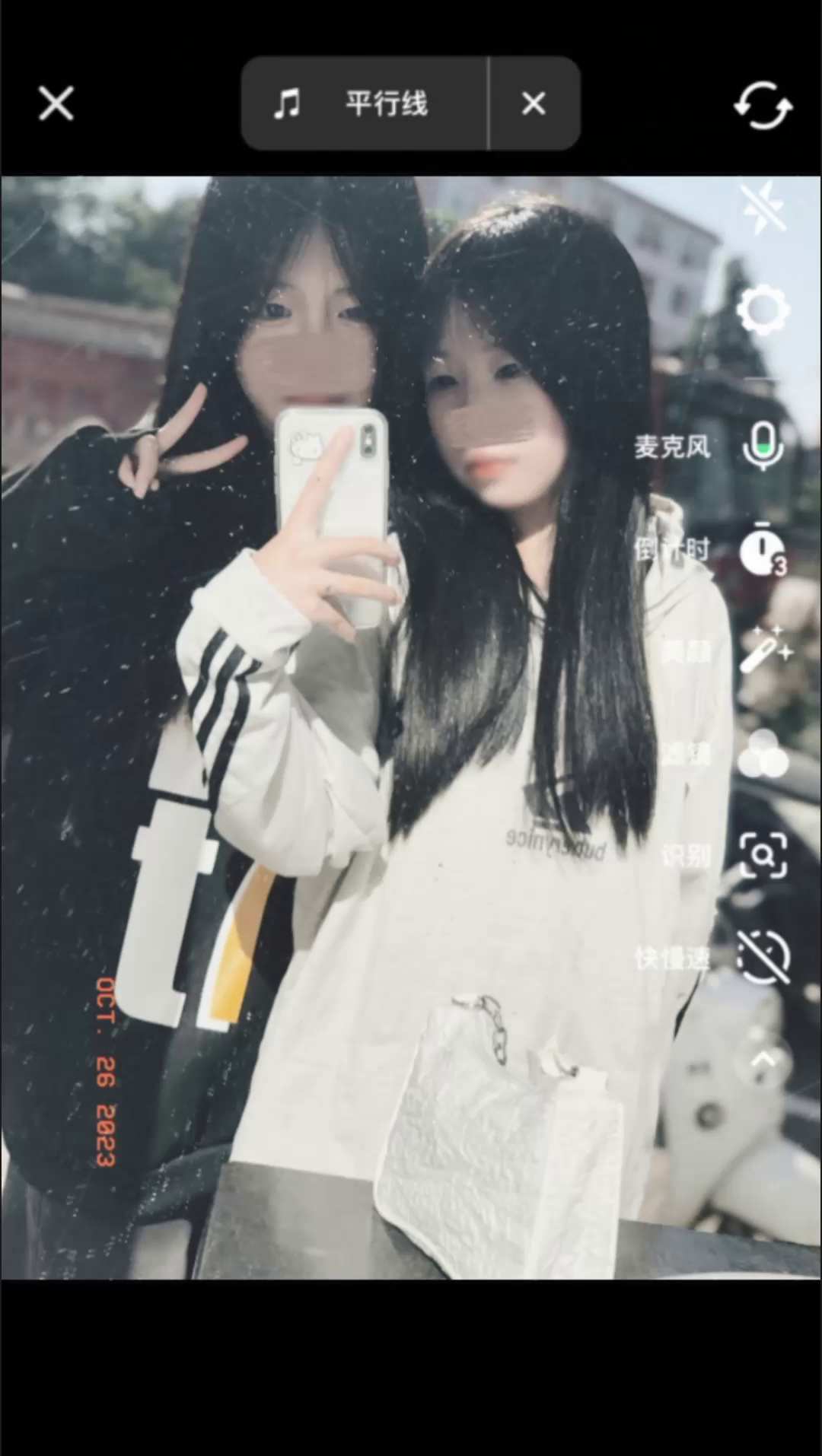The width and height of the screenshot is (822, 1456).
Task: Open 识别 scan recognition
Action: click(x=763, y=856)
